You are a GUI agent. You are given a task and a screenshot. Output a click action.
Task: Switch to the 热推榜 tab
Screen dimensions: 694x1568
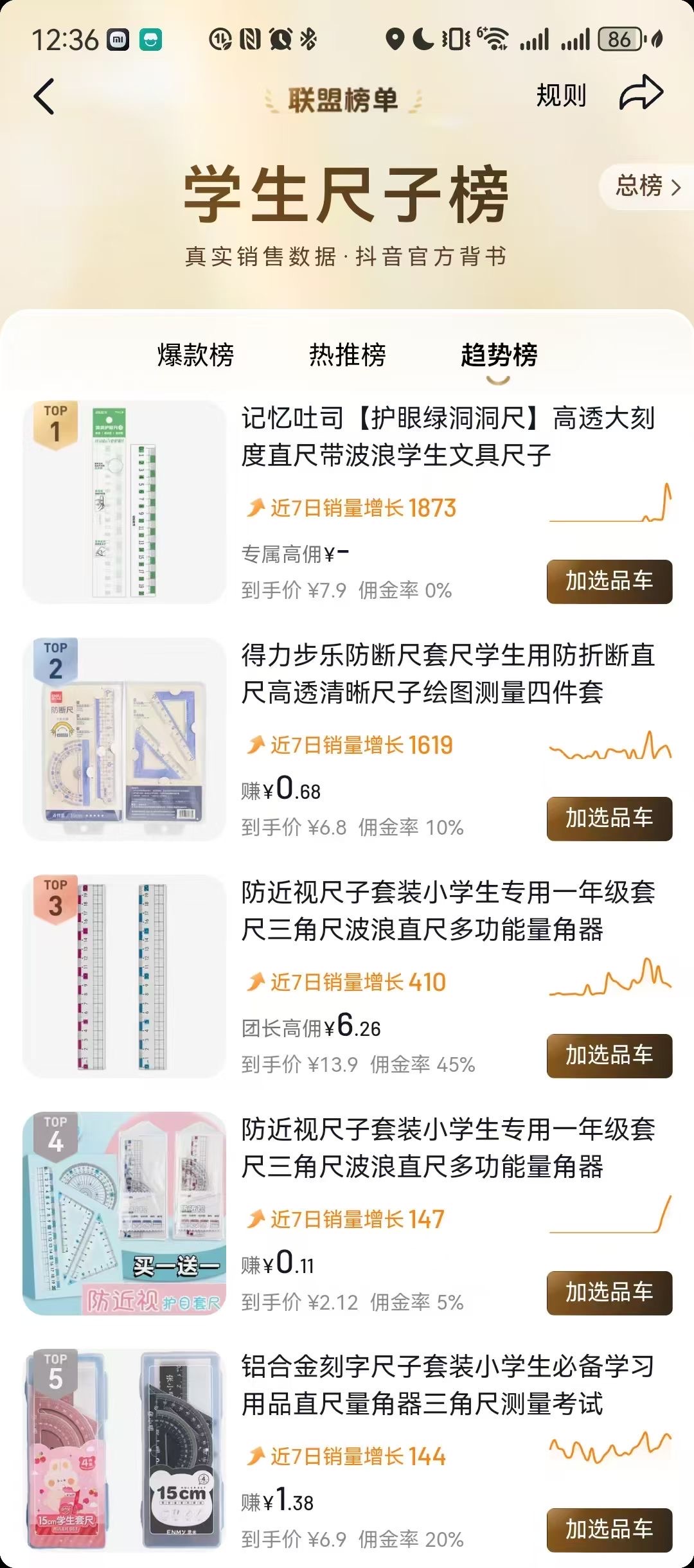point(347,355)
